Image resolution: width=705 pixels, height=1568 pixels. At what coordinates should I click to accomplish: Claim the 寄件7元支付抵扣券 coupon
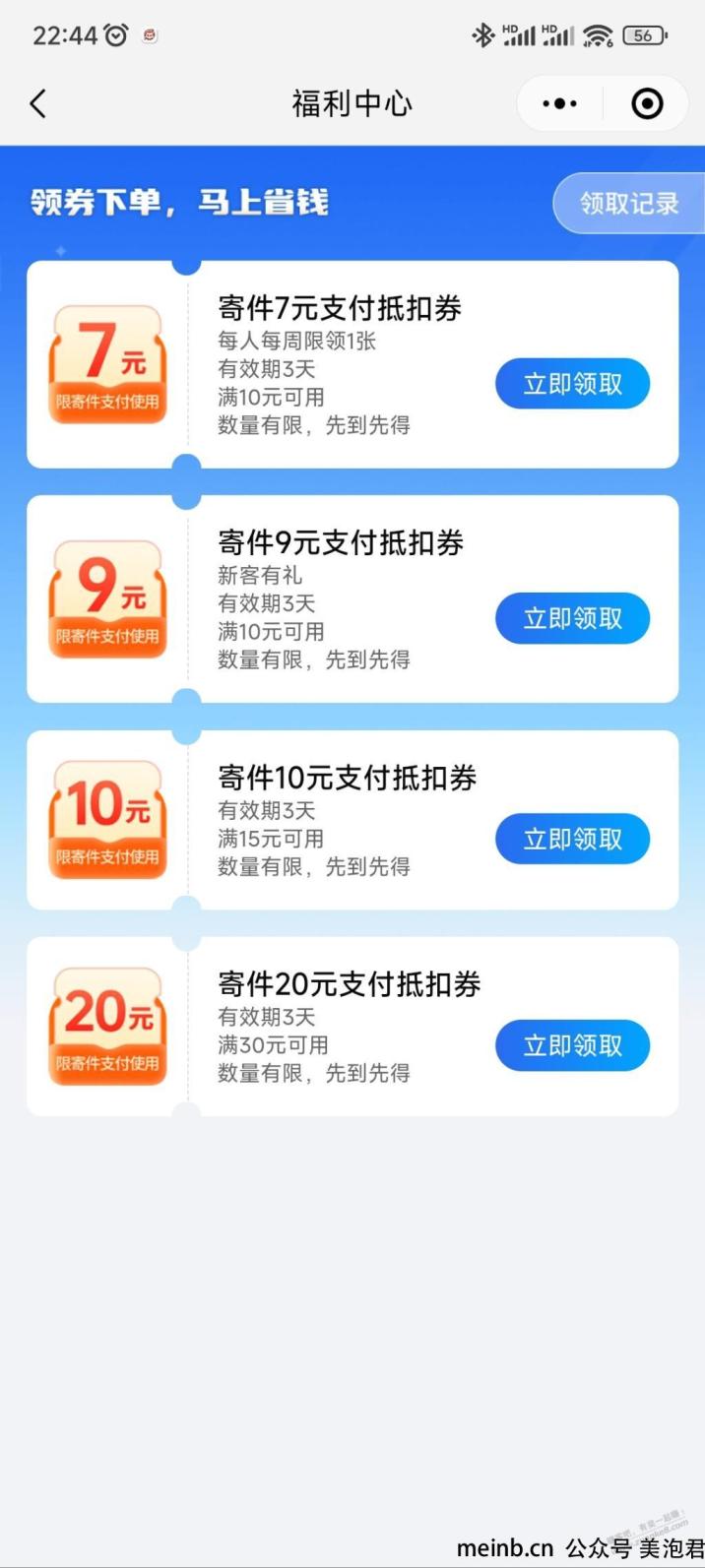572,384
